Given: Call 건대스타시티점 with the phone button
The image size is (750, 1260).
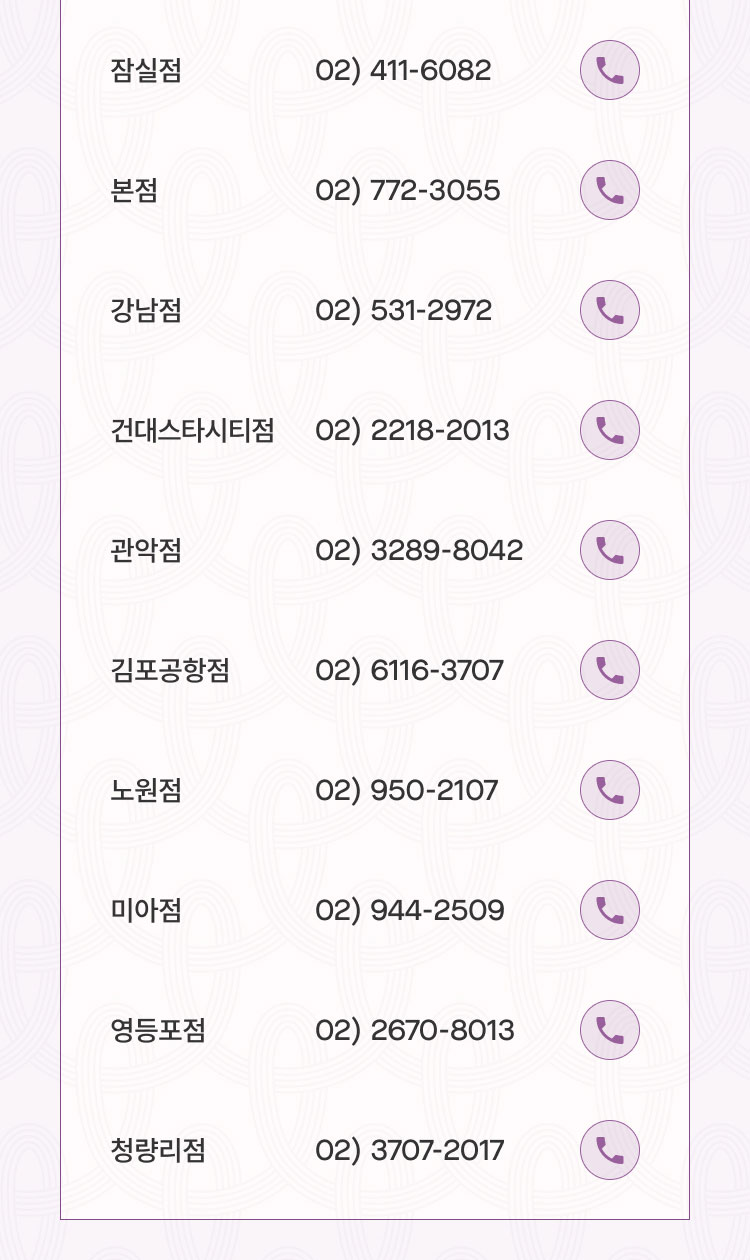Looking at the screenshot, I should [x=610, y=430].
